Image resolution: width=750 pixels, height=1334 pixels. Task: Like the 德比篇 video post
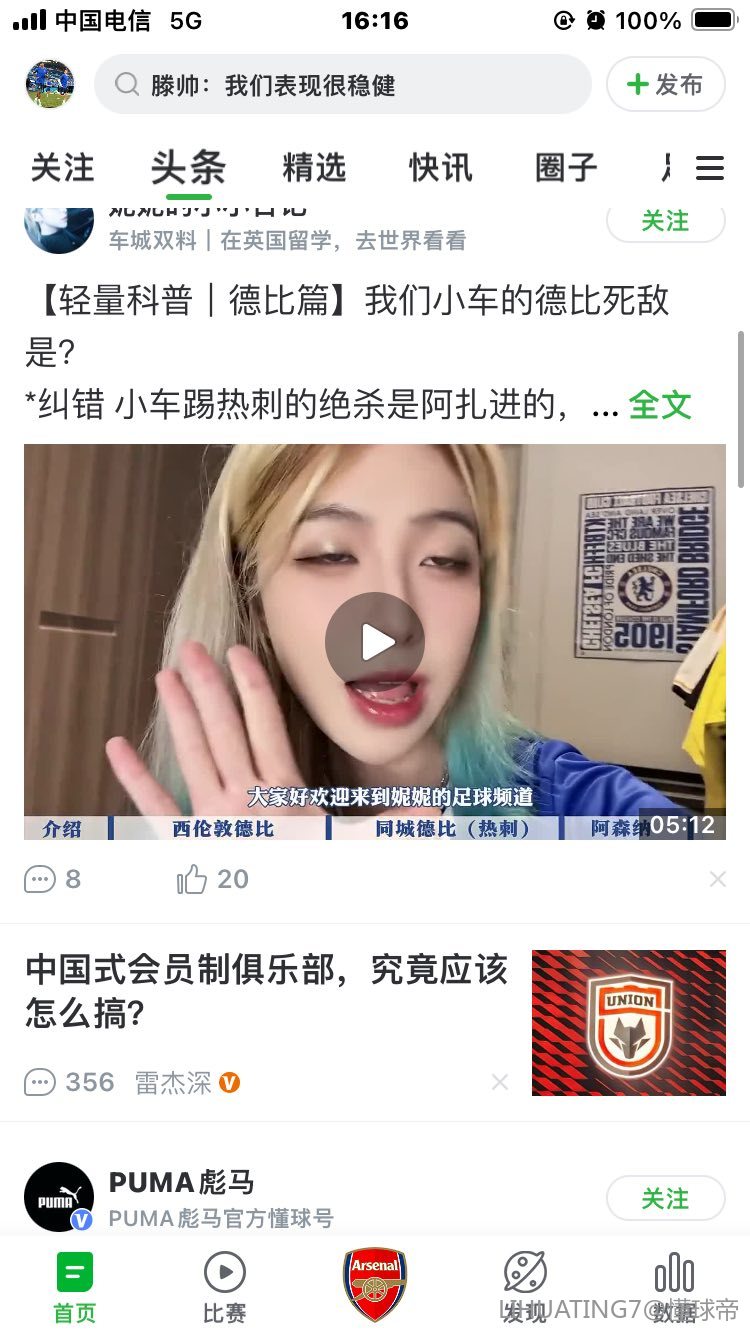click(x=212, y=880)
